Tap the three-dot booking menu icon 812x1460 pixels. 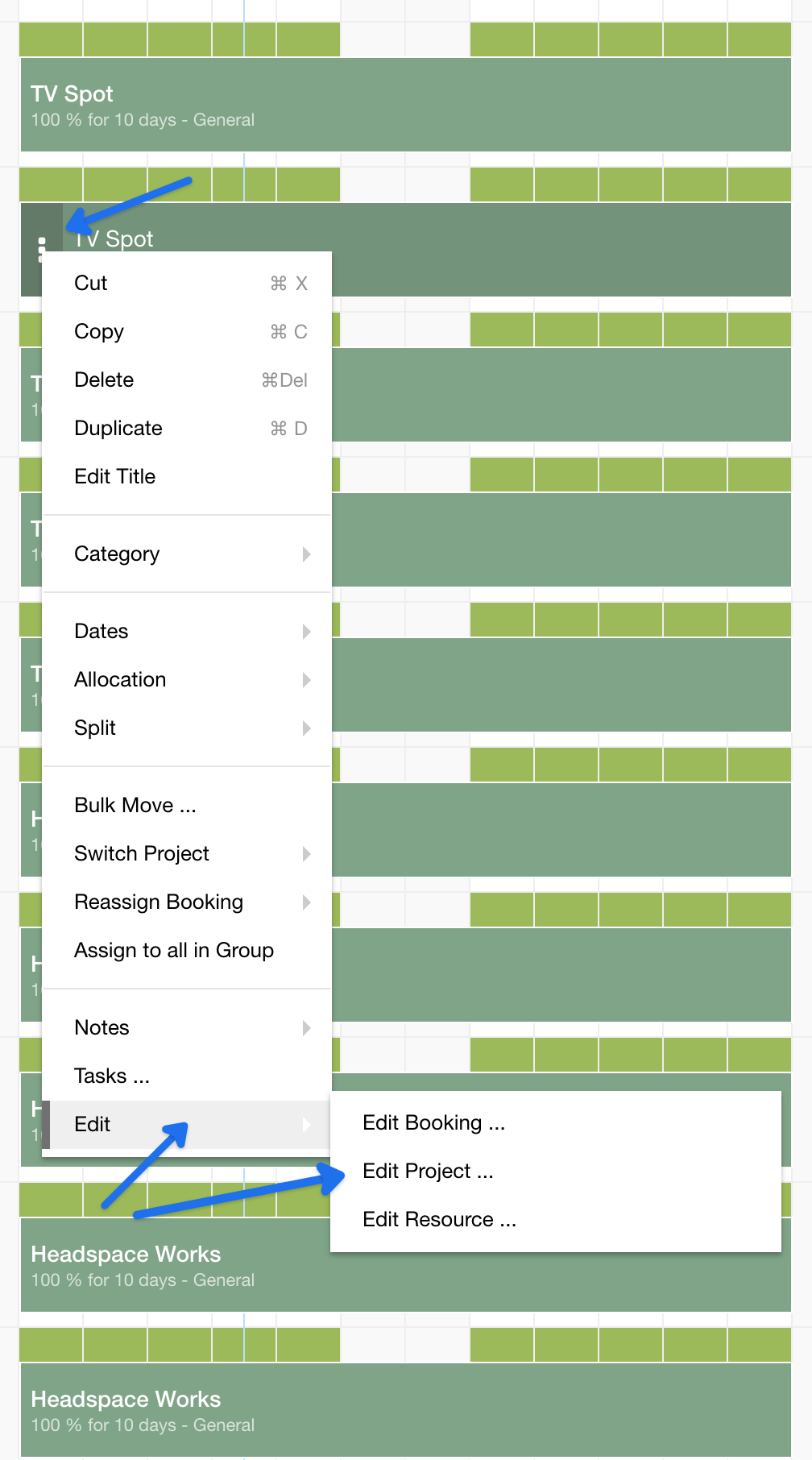click(42, 249)
